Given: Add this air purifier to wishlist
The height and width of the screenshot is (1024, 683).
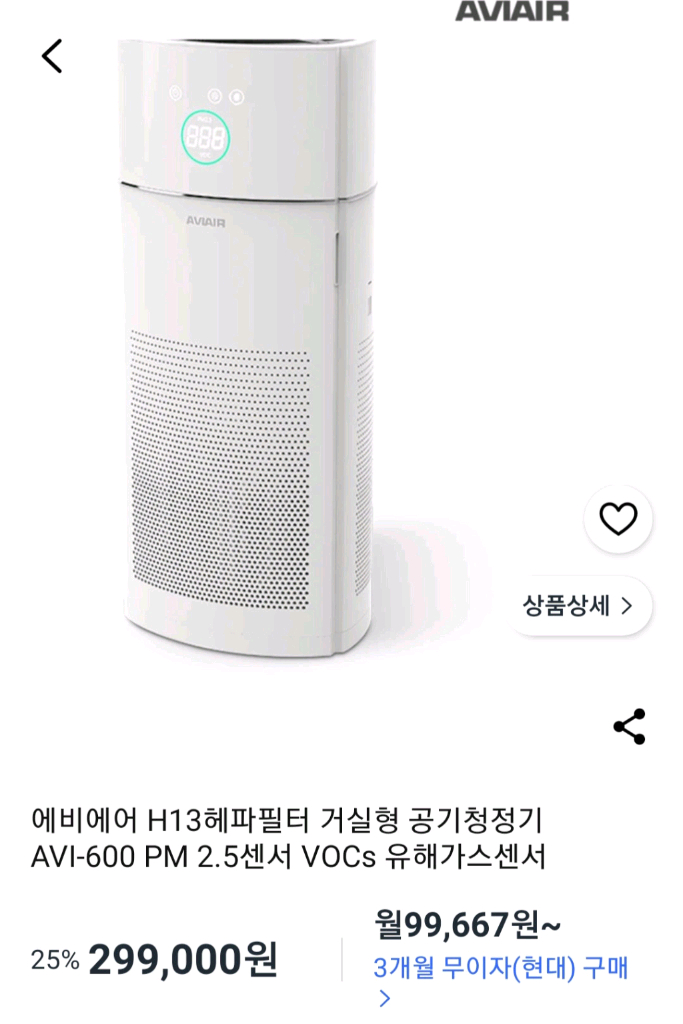Looking at the screenshot, I should pyautogui.click(x=618, y=518).
